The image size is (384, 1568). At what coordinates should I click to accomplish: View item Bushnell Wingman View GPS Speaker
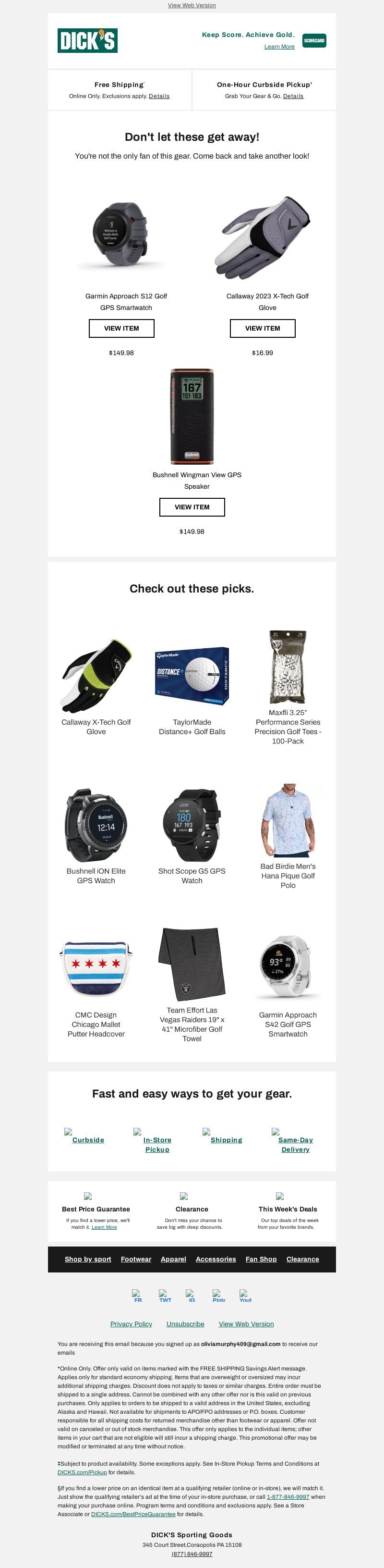click(192, 507)
